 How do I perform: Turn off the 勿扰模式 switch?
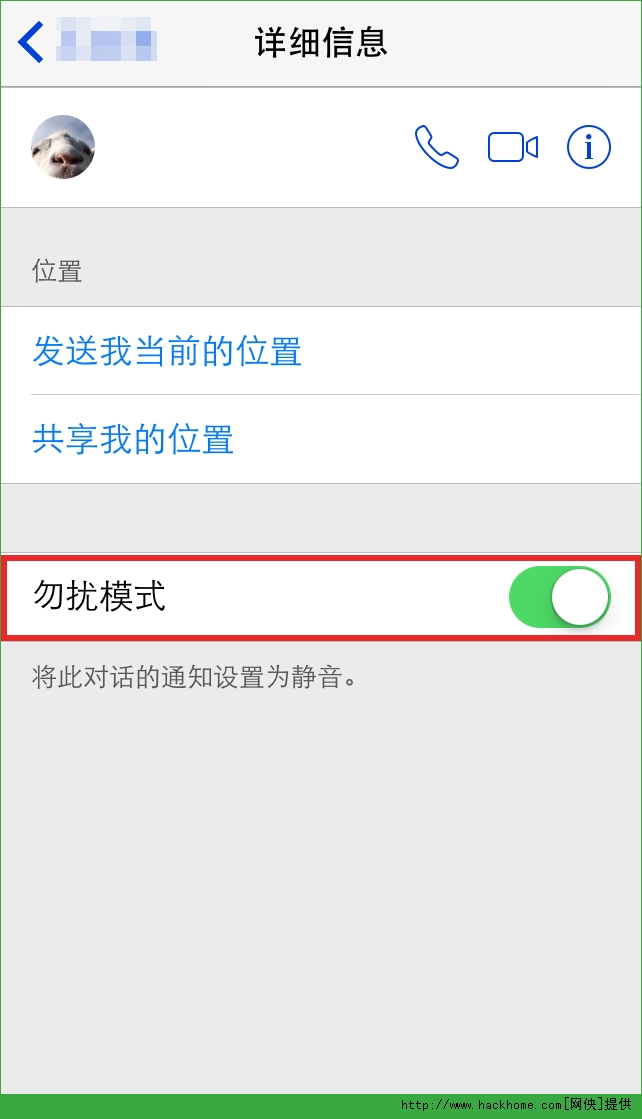[559, 597]
